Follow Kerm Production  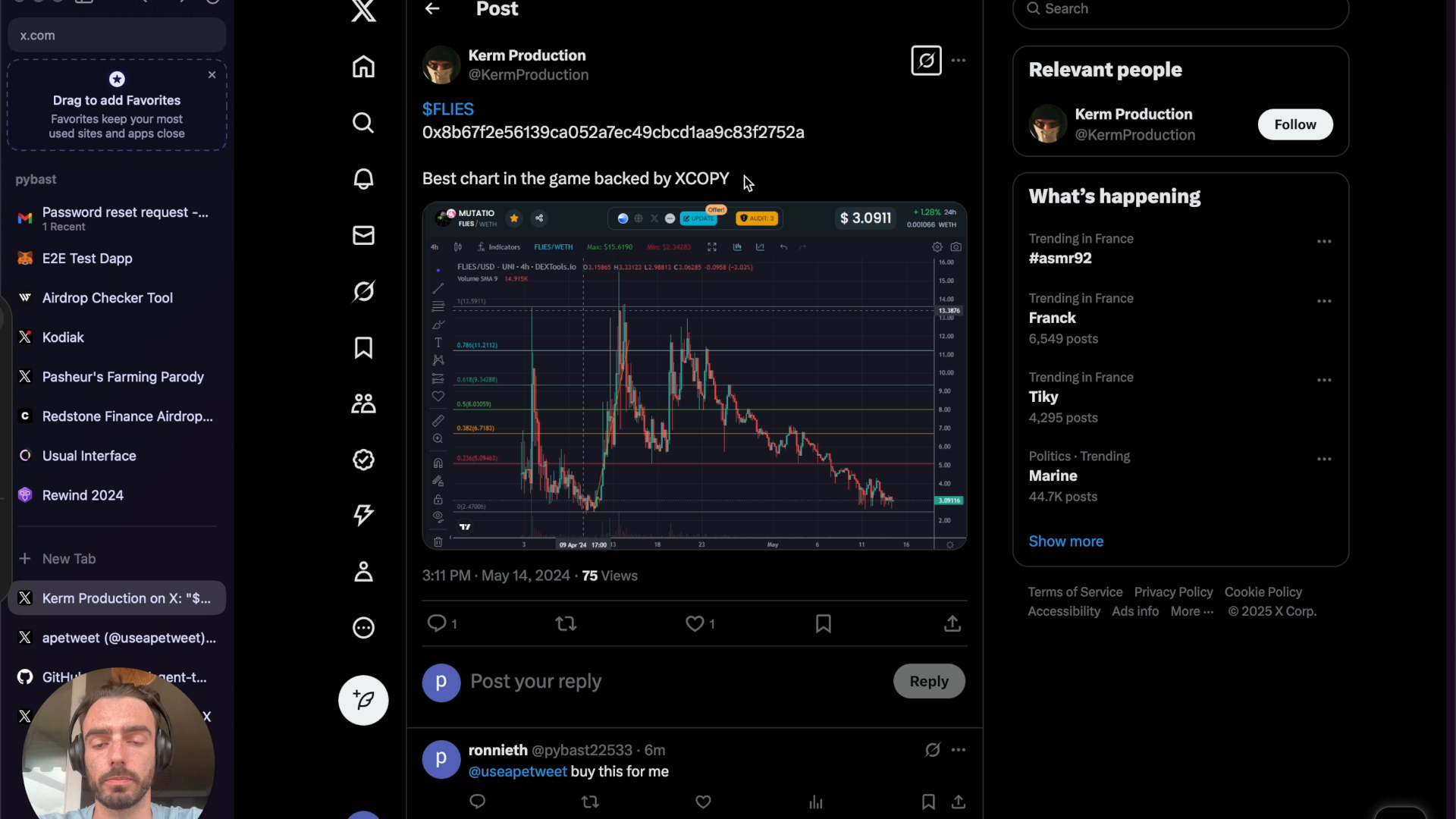pos(1294,124)
